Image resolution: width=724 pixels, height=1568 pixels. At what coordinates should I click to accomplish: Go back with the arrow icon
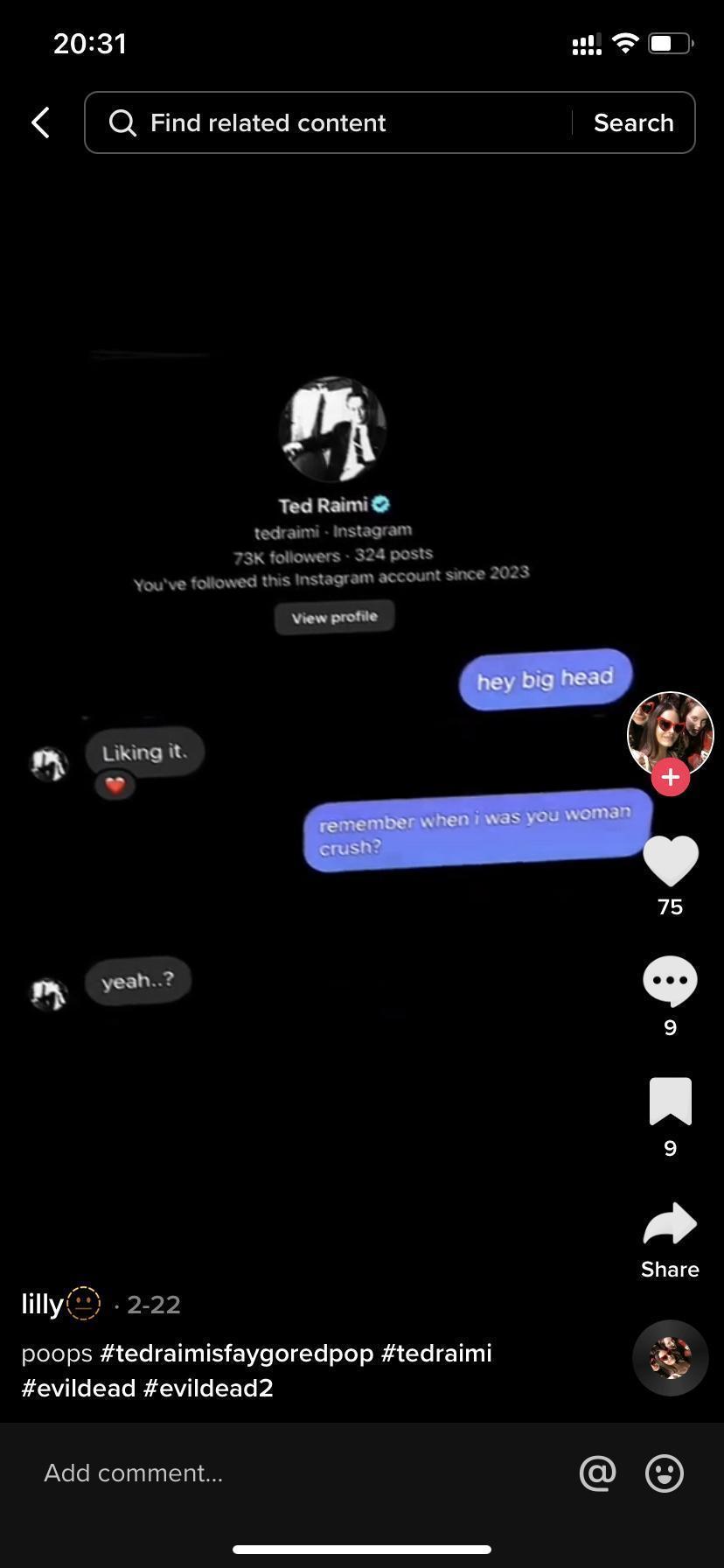40,122
